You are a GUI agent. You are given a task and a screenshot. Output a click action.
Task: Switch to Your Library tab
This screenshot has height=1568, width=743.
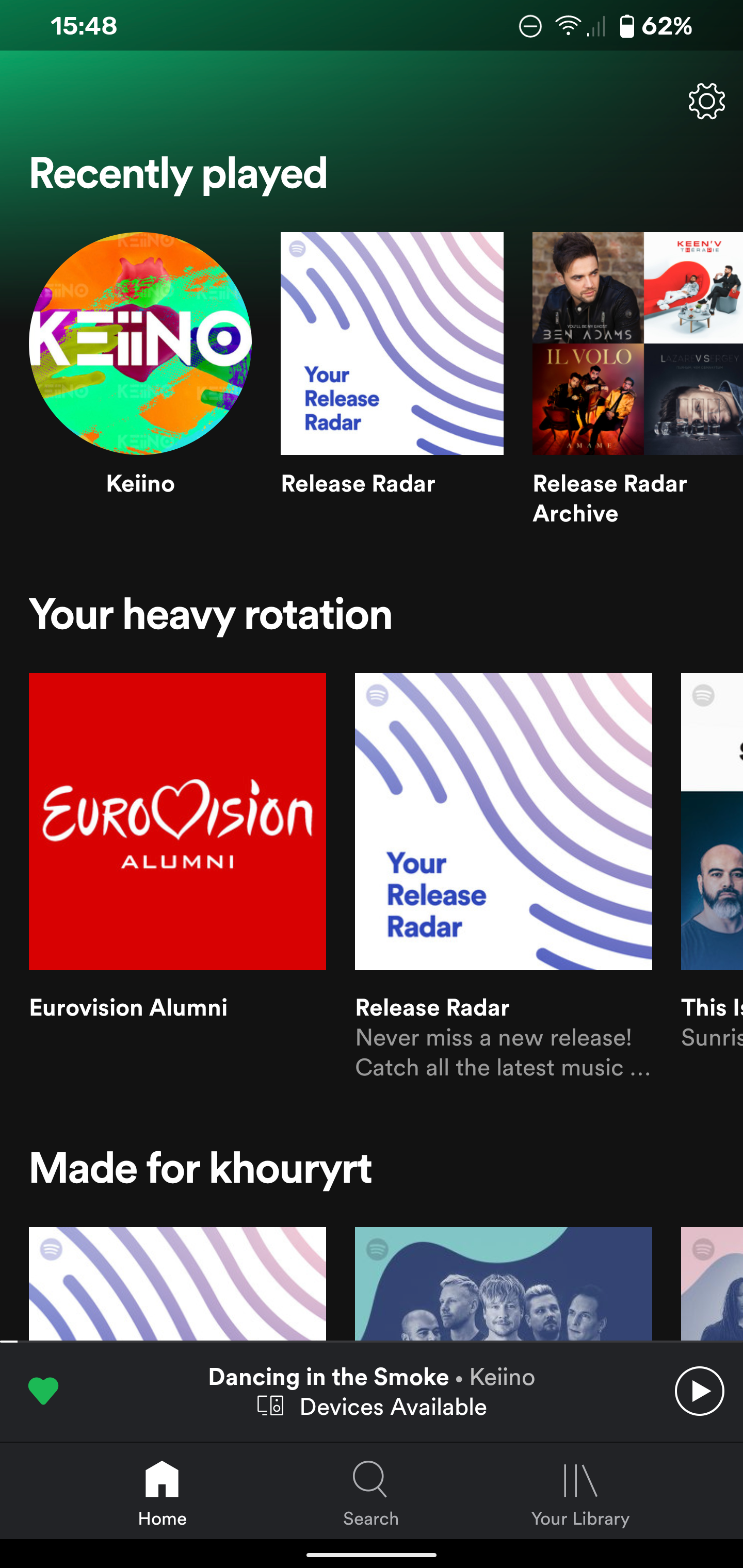(x=580, y=1493)
